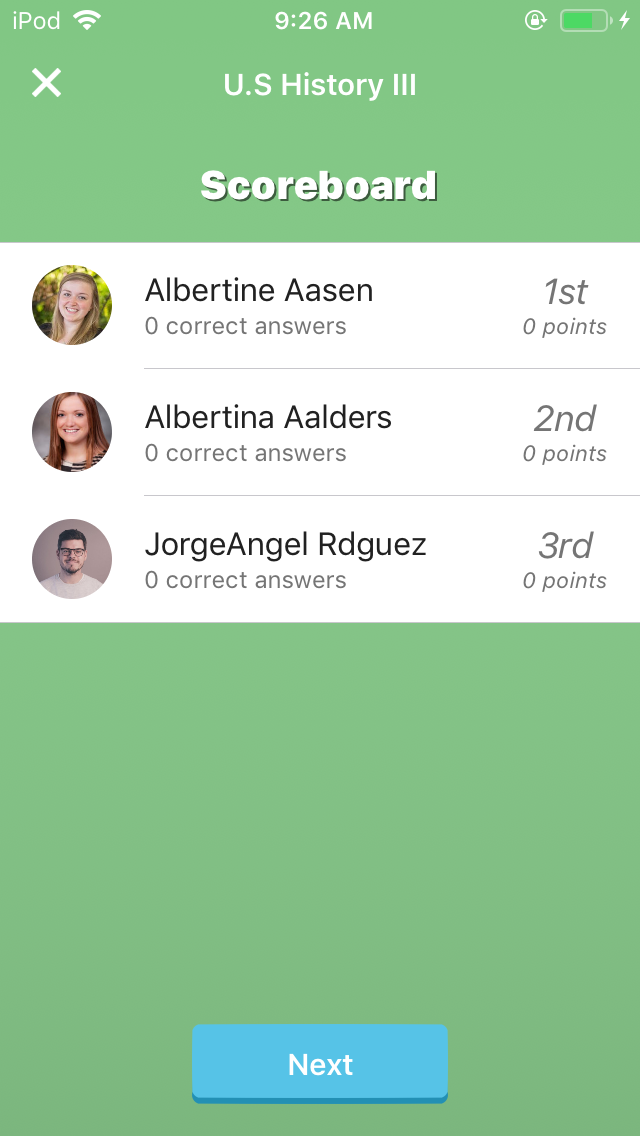The width and height of the screenshot is (640, 1136).
Task: Close the U.S History III quiz
Action: (x=46, y=84)
